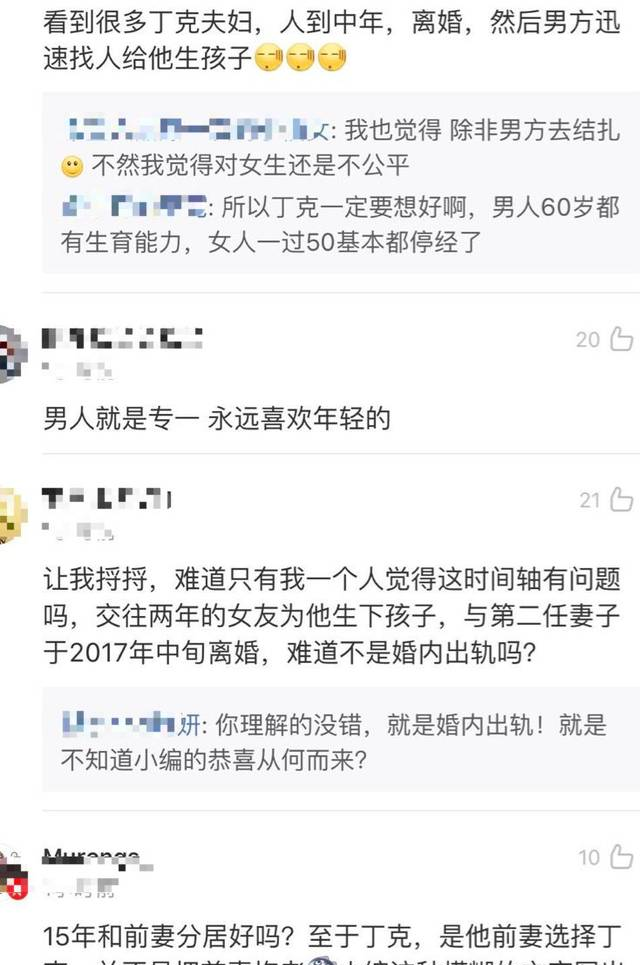Viewport: 640px width, 965px height.
Task: Like the comment with 20 likes
Action: pyautogui.click(x=621, y=341)
